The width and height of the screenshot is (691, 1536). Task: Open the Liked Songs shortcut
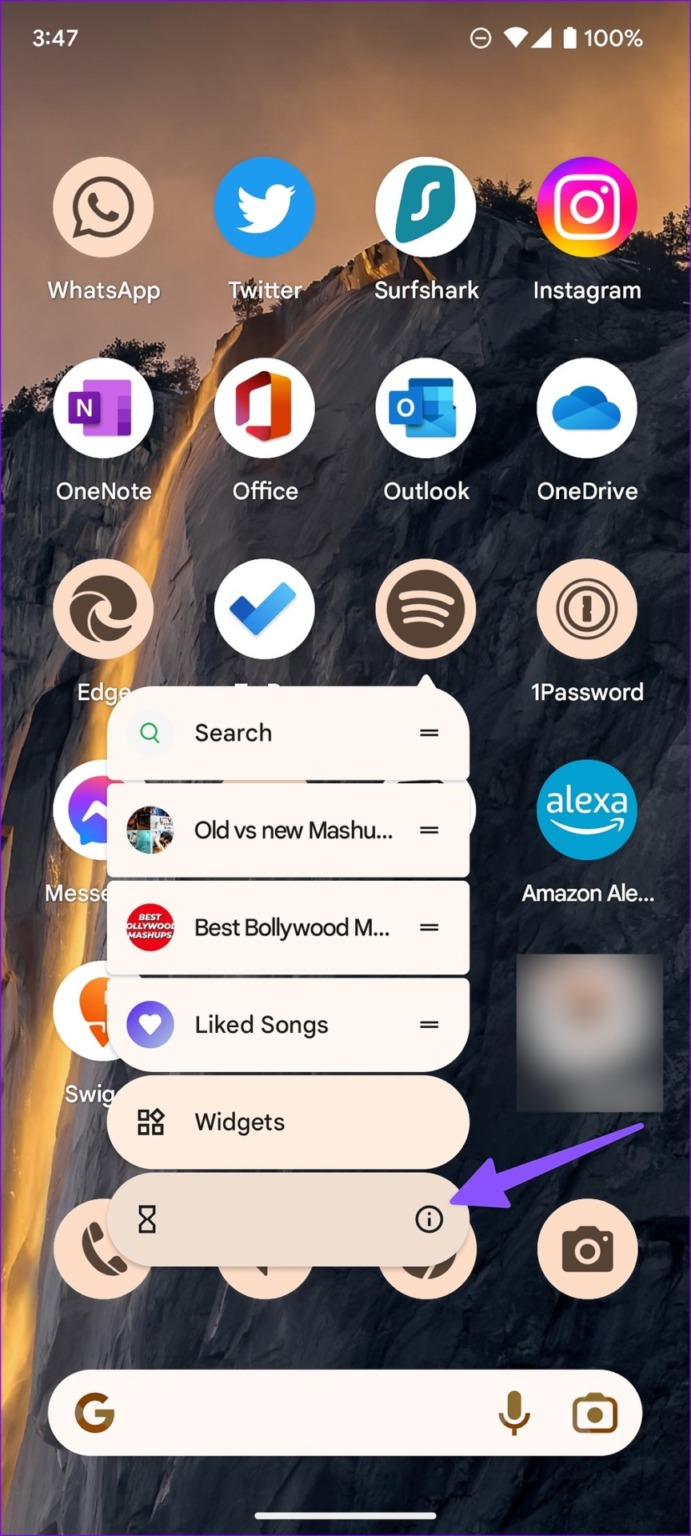pos(288,1025)
